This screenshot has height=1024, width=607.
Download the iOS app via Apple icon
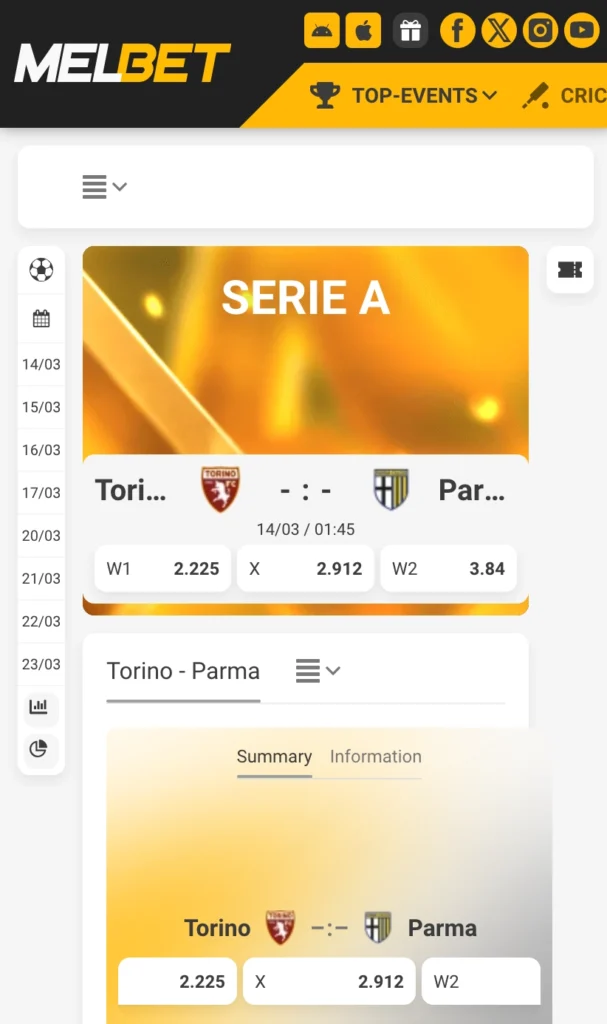(x=364, y=31)
